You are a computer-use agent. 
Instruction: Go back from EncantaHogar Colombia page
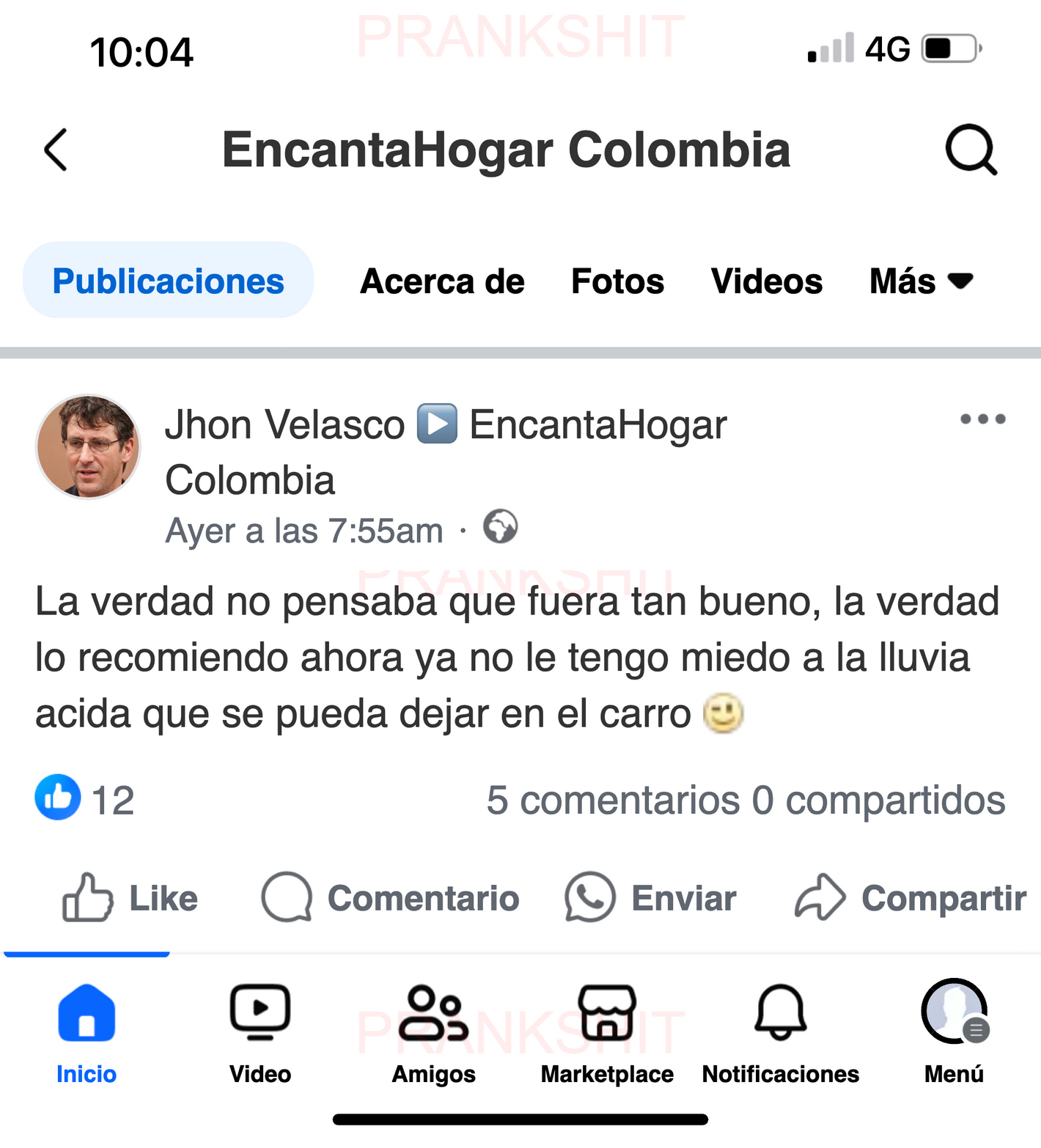coord(56,150)
